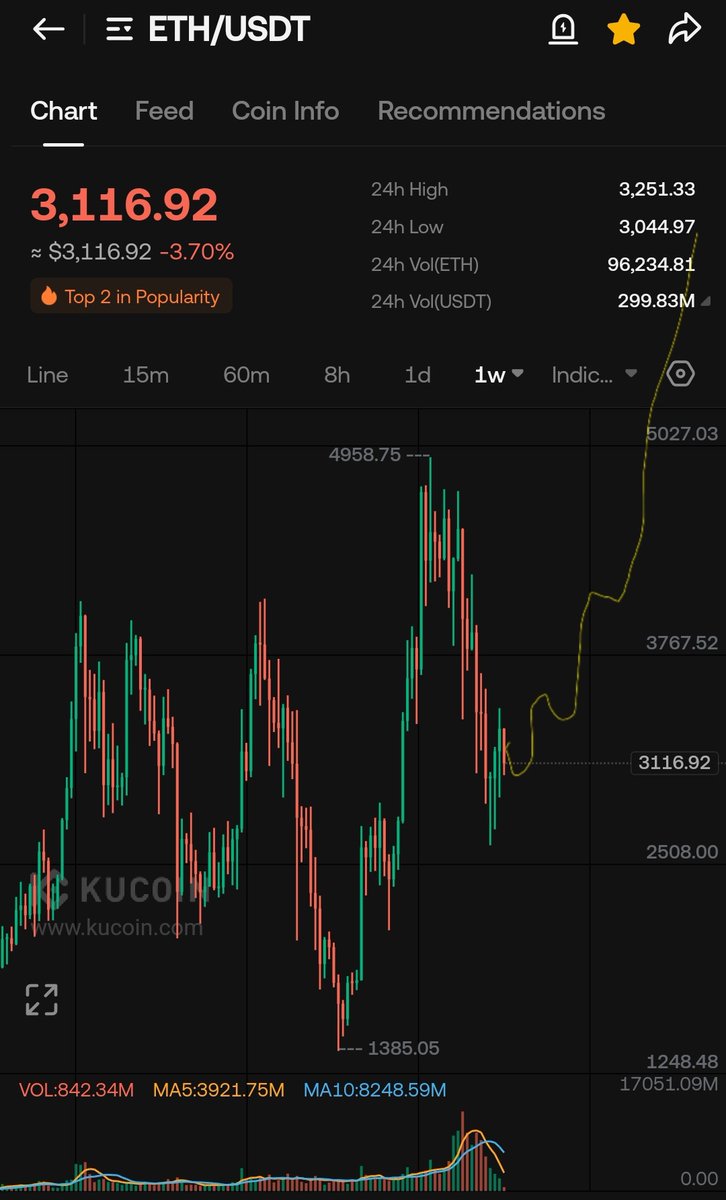Expand the 1w timeframe dropdown
This screenshot has width=726, height=1200.
[498, 375]
